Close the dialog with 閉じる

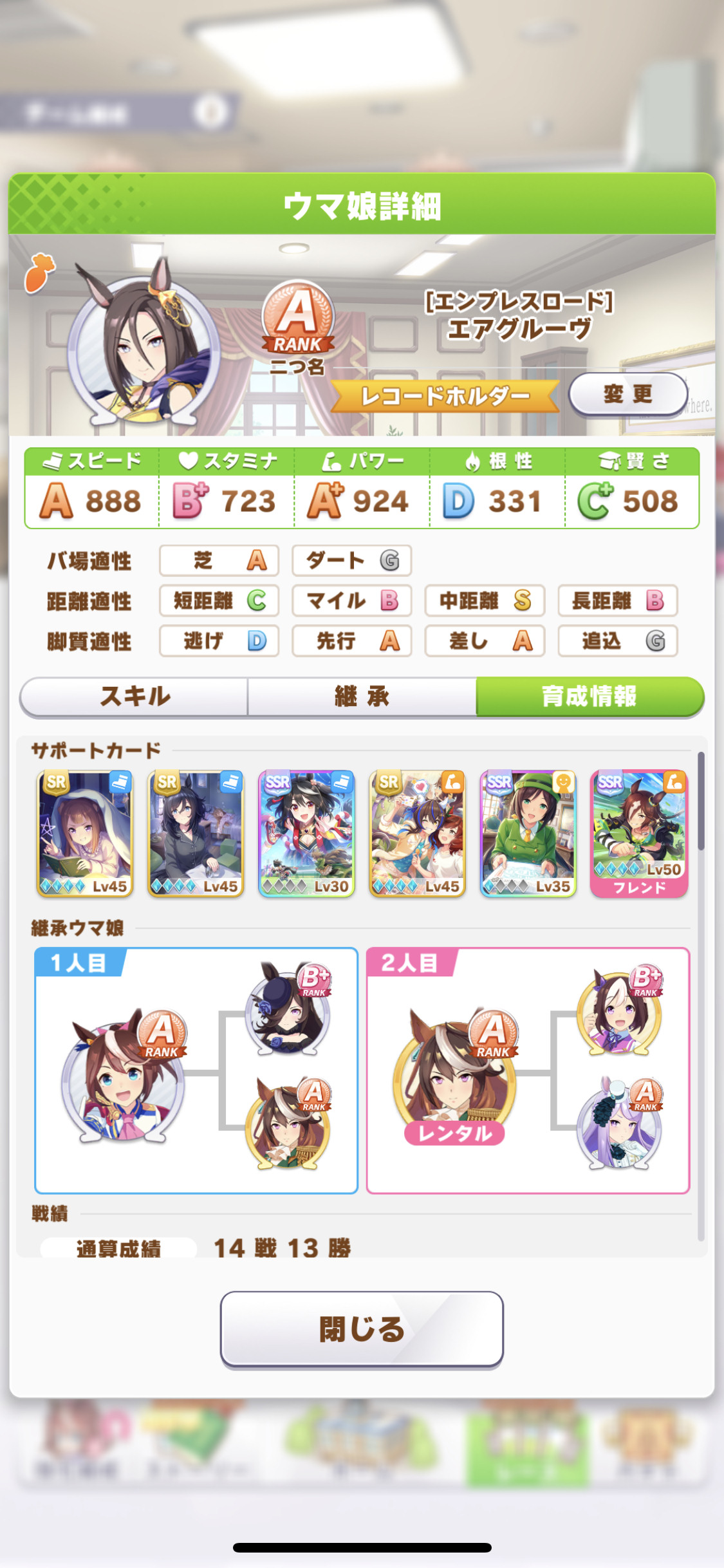[x=362, y=1329]
